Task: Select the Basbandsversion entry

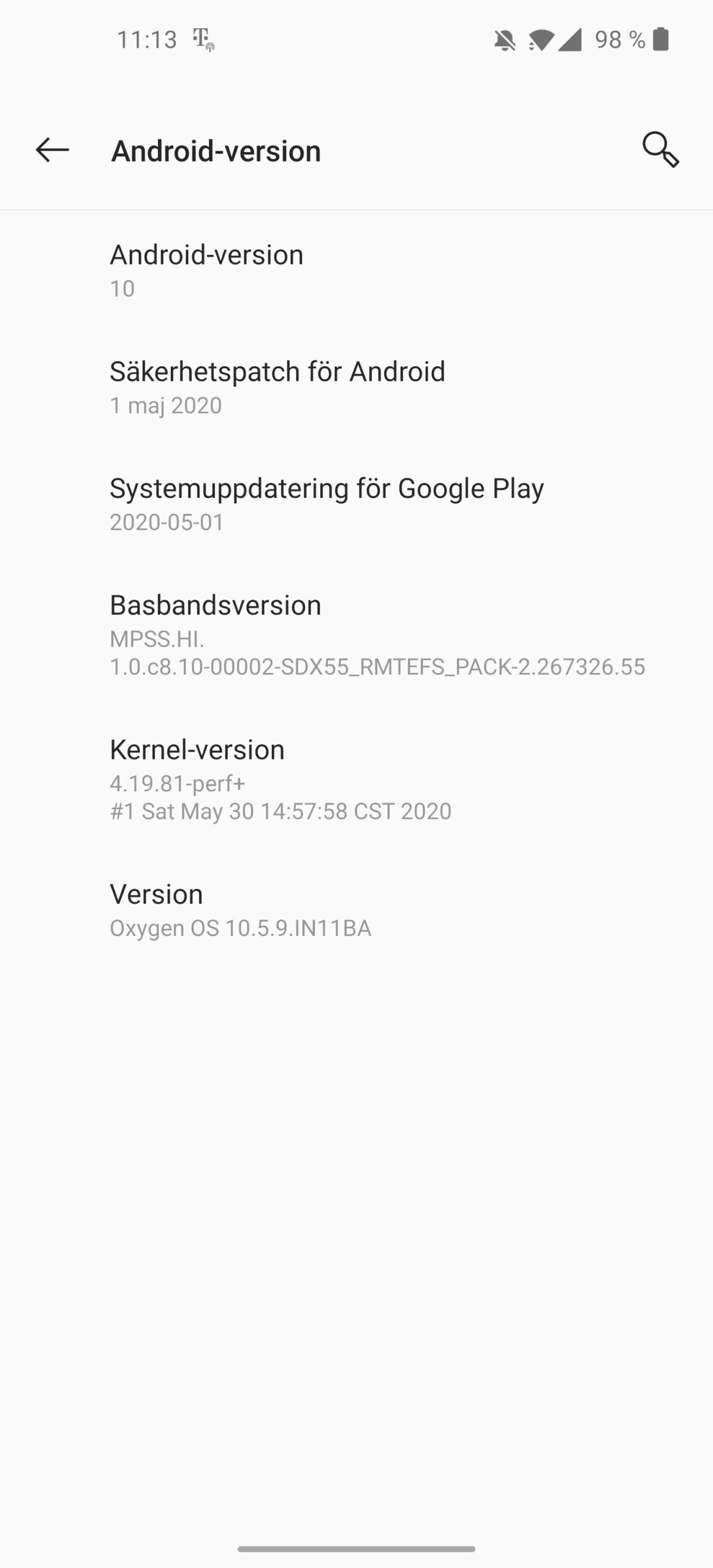Action: point(356,635)
